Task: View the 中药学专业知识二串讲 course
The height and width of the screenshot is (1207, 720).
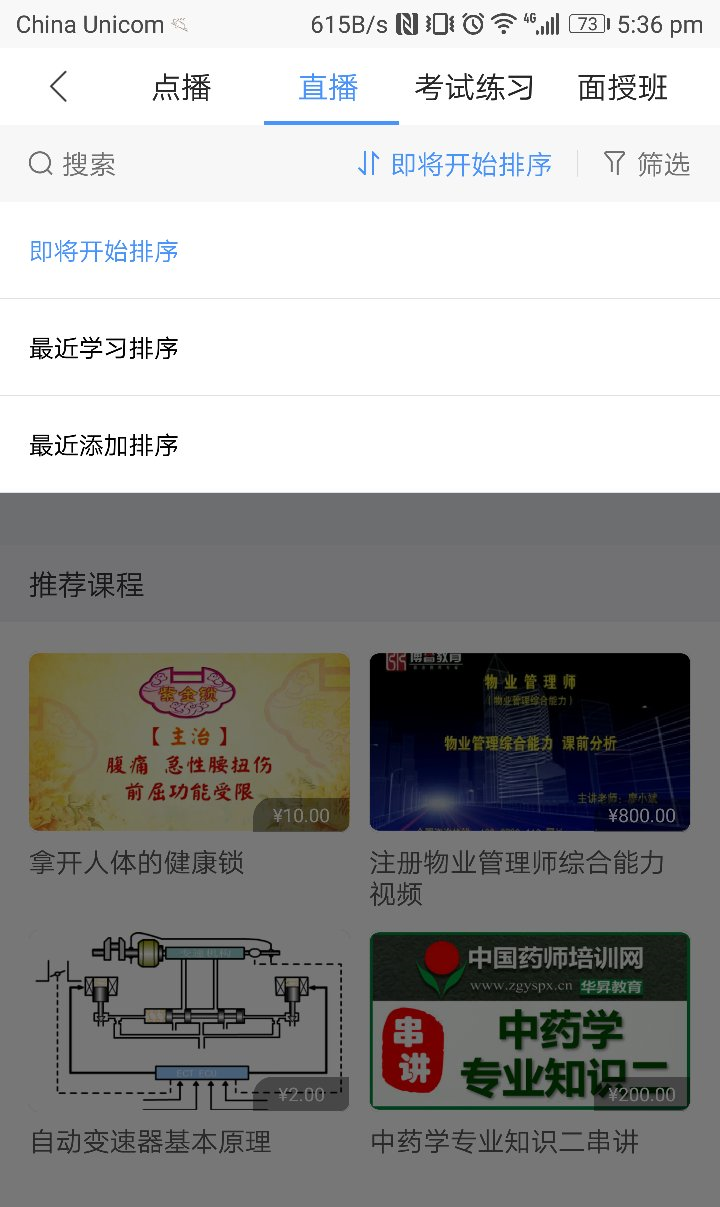Action: 530,1020
